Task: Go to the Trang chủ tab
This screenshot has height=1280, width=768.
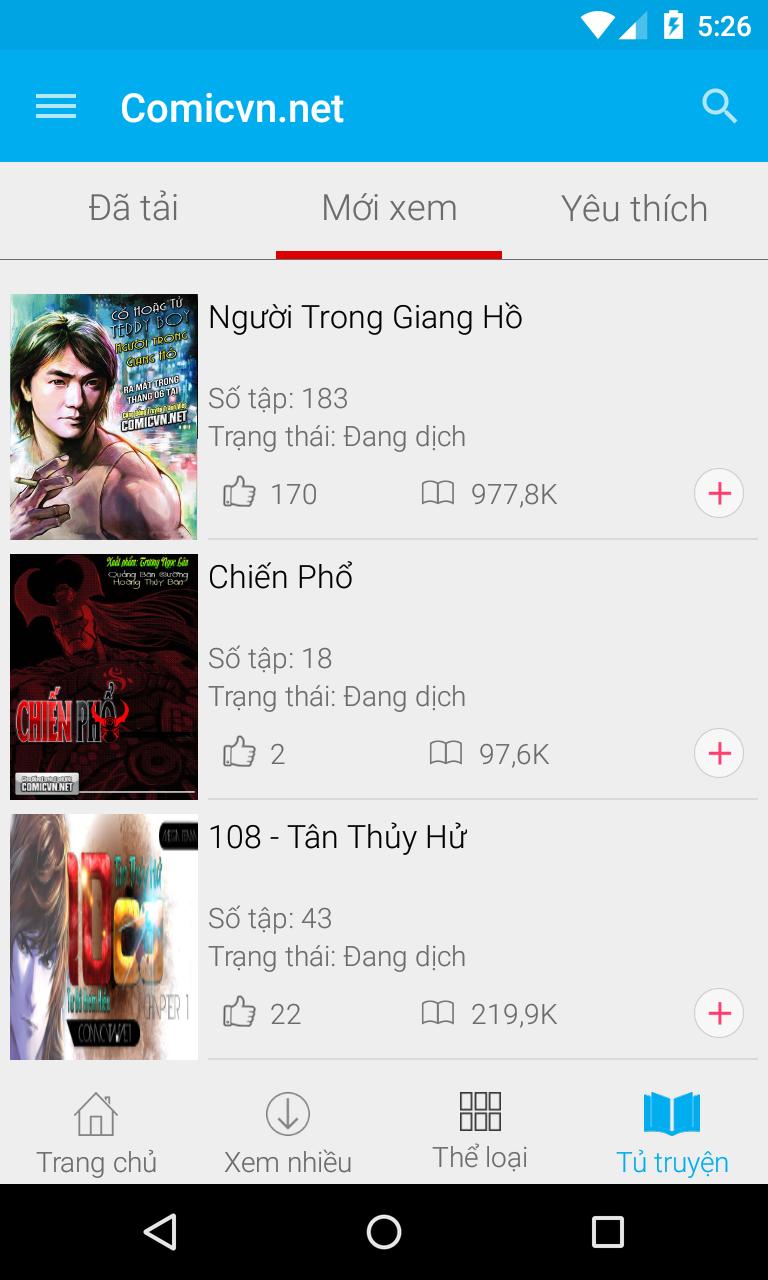Action: click(x=96, y=1133)
